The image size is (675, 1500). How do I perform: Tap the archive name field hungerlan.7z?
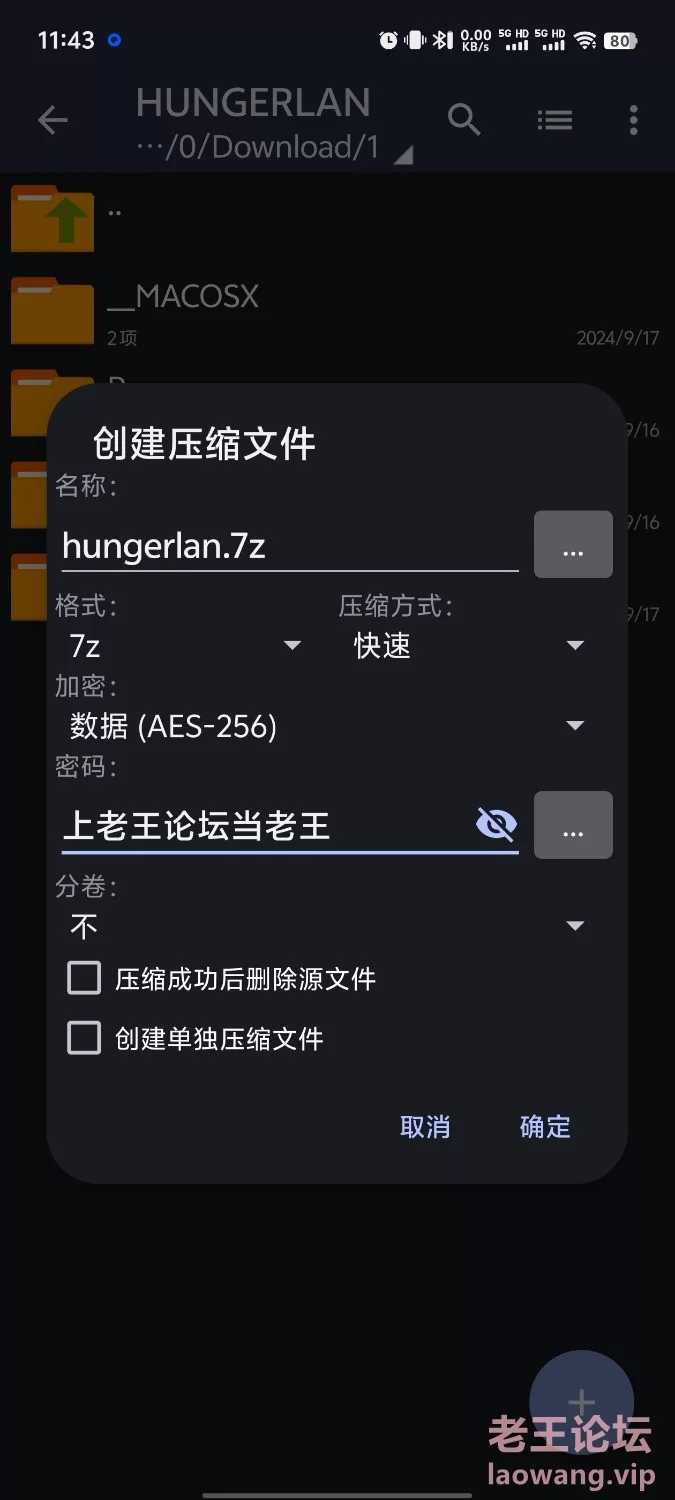tap(290, 545)
